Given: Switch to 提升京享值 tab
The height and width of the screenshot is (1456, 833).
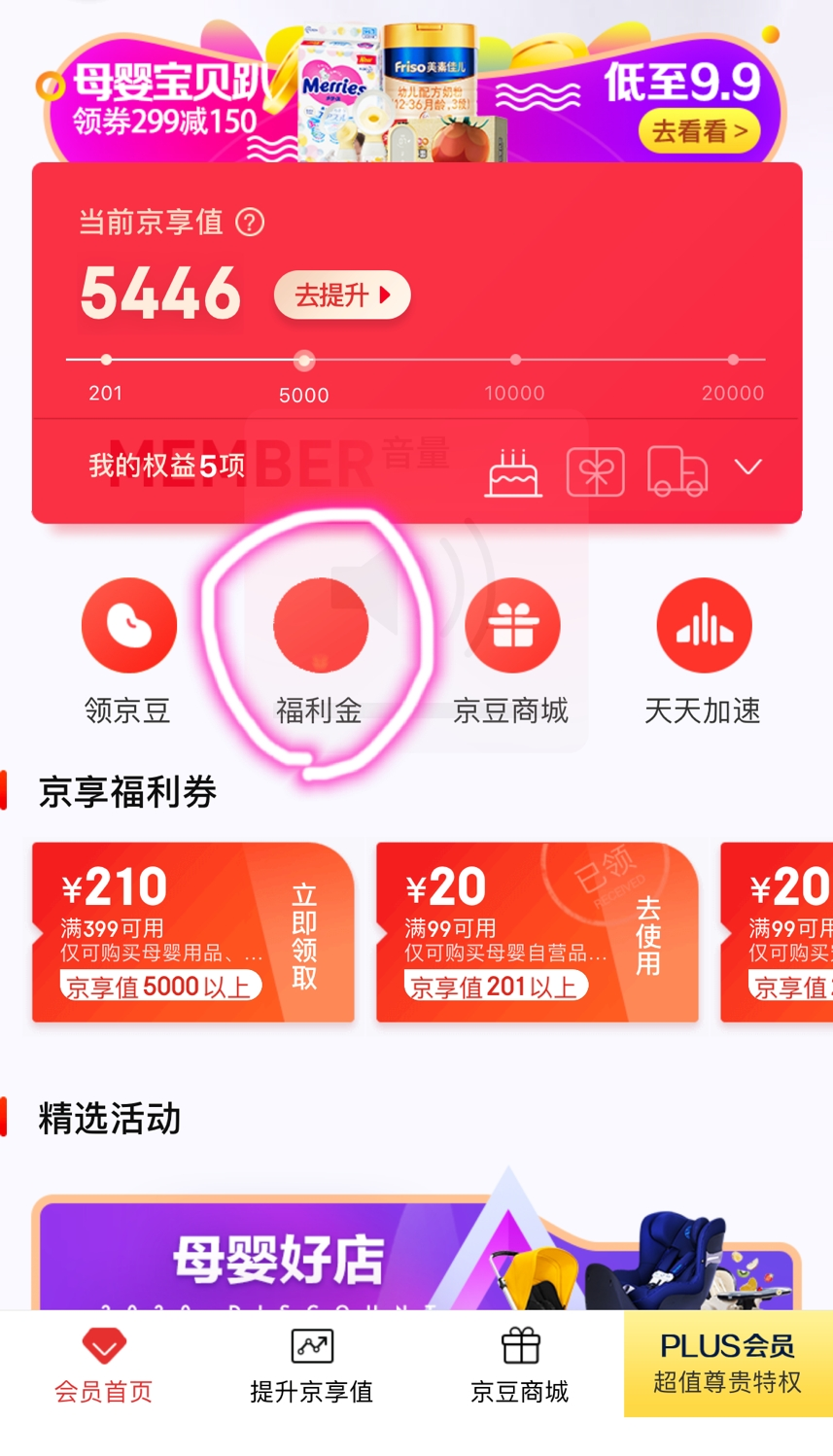Looking at the screenshot, I should click(x=312, y=1367).
